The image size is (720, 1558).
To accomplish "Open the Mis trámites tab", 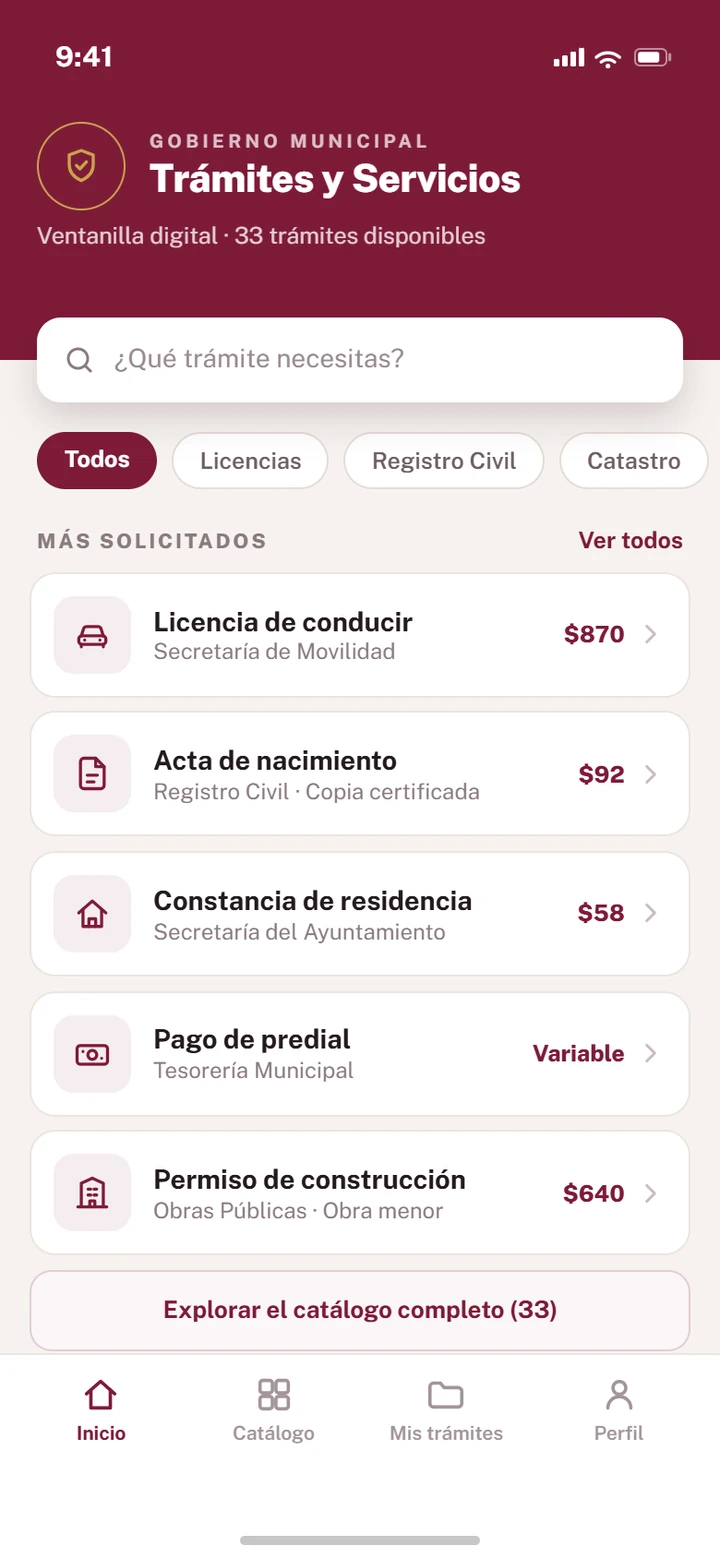I will pyautogui.click(x=446, y=1411).
